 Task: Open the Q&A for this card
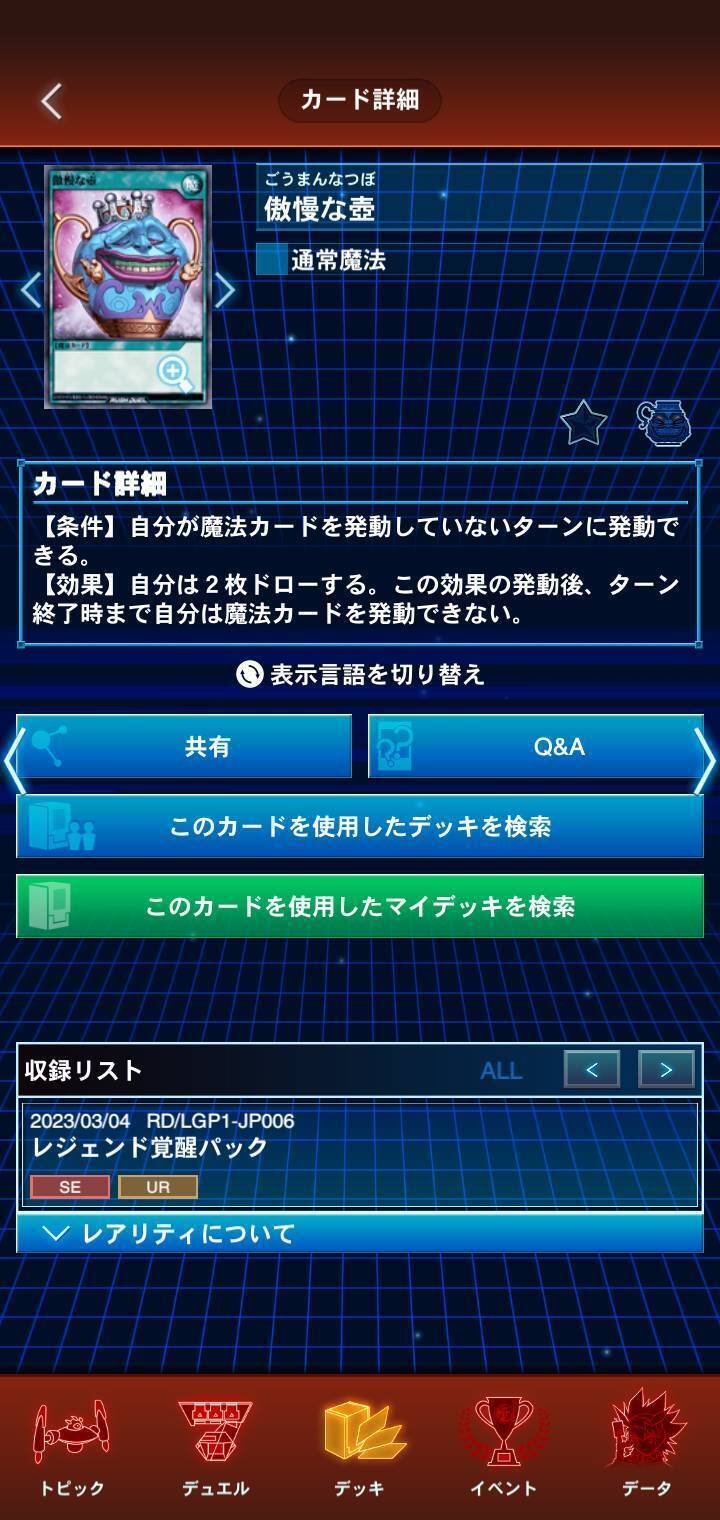tap(536, 747)
